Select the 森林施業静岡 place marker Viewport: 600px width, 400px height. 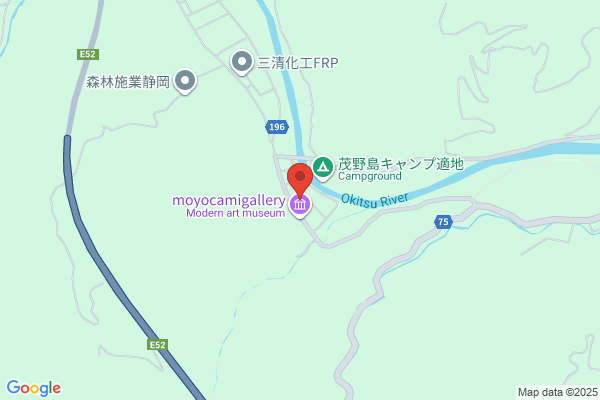click(x=185, y=81)
